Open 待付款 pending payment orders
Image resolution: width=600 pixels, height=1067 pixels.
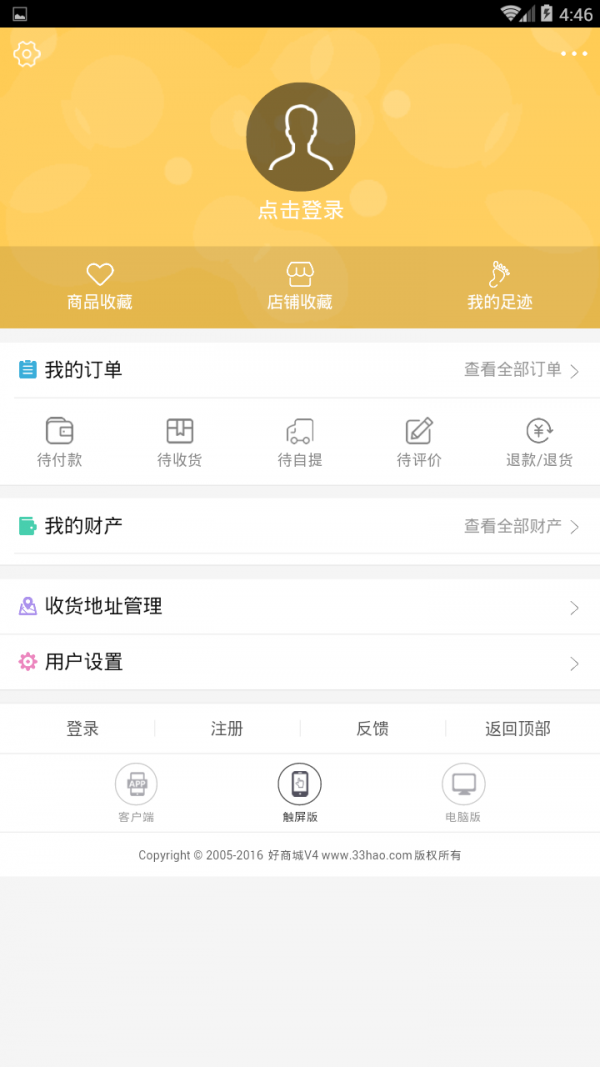59,443
